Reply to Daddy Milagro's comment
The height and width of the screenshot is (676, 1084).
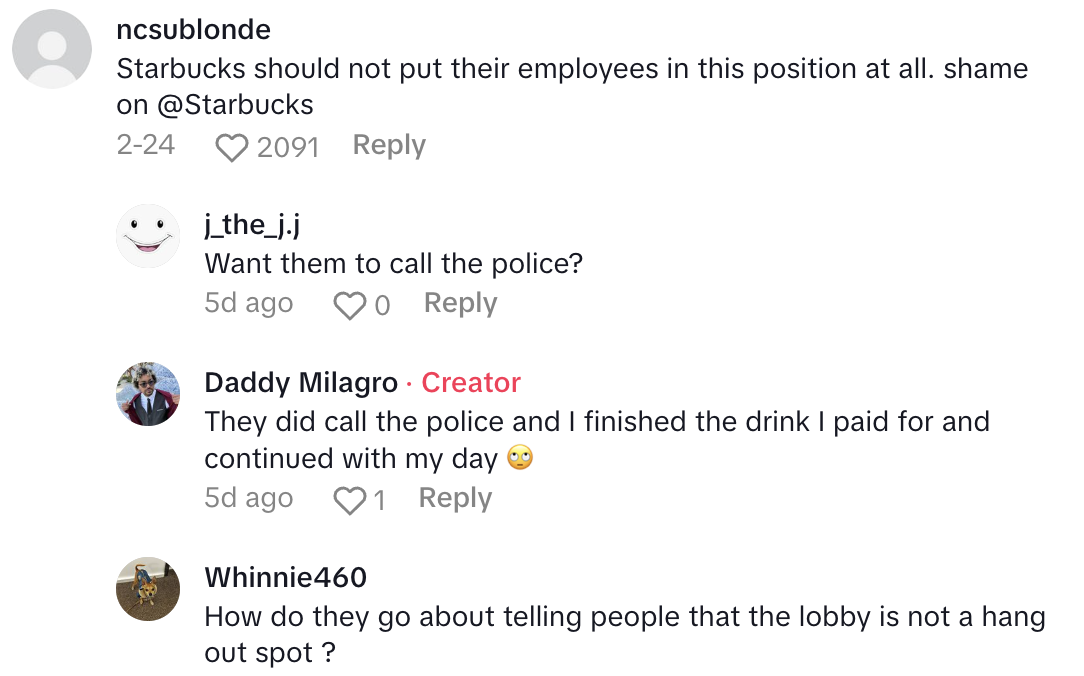(455, 498)
